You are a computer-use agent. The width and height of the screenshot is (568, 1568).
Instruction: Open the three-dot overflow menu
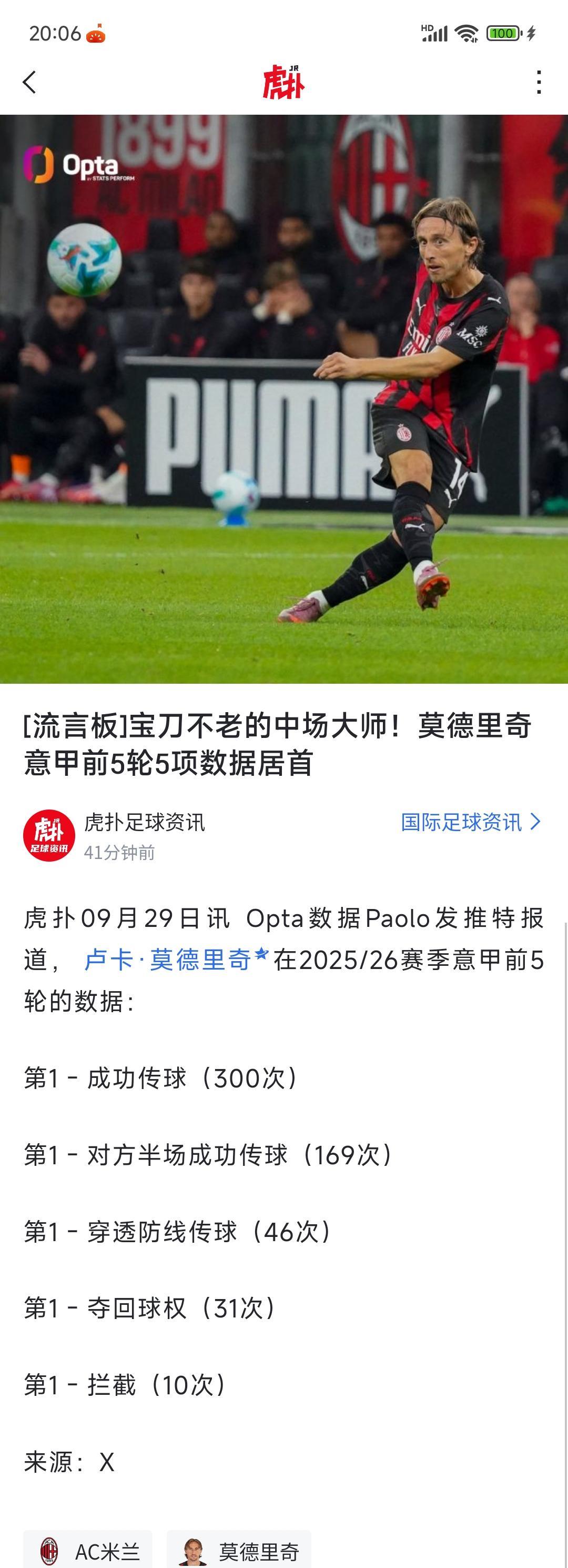click(x=539, y=82)
